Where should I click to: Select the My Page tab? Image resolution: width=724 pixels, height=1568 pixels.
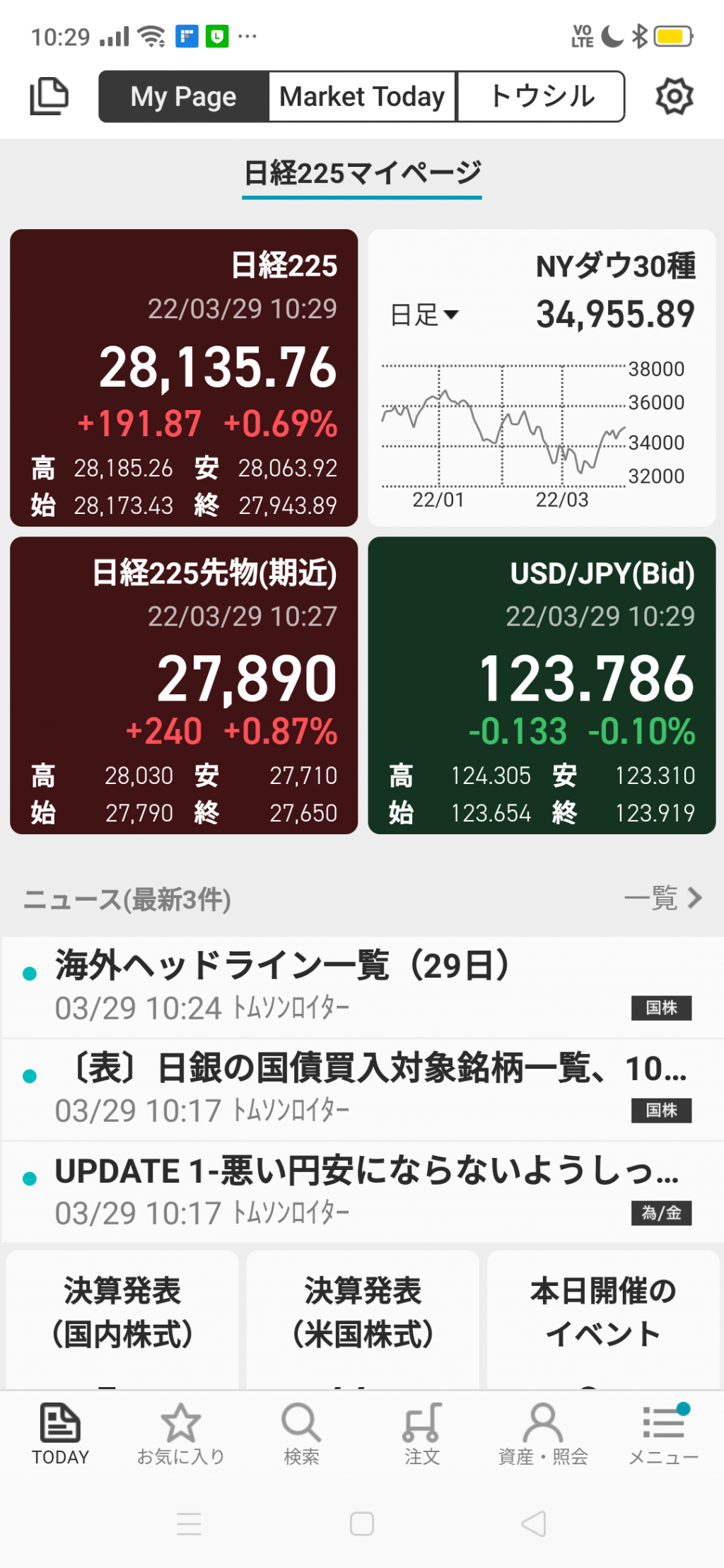pos(184,96)
